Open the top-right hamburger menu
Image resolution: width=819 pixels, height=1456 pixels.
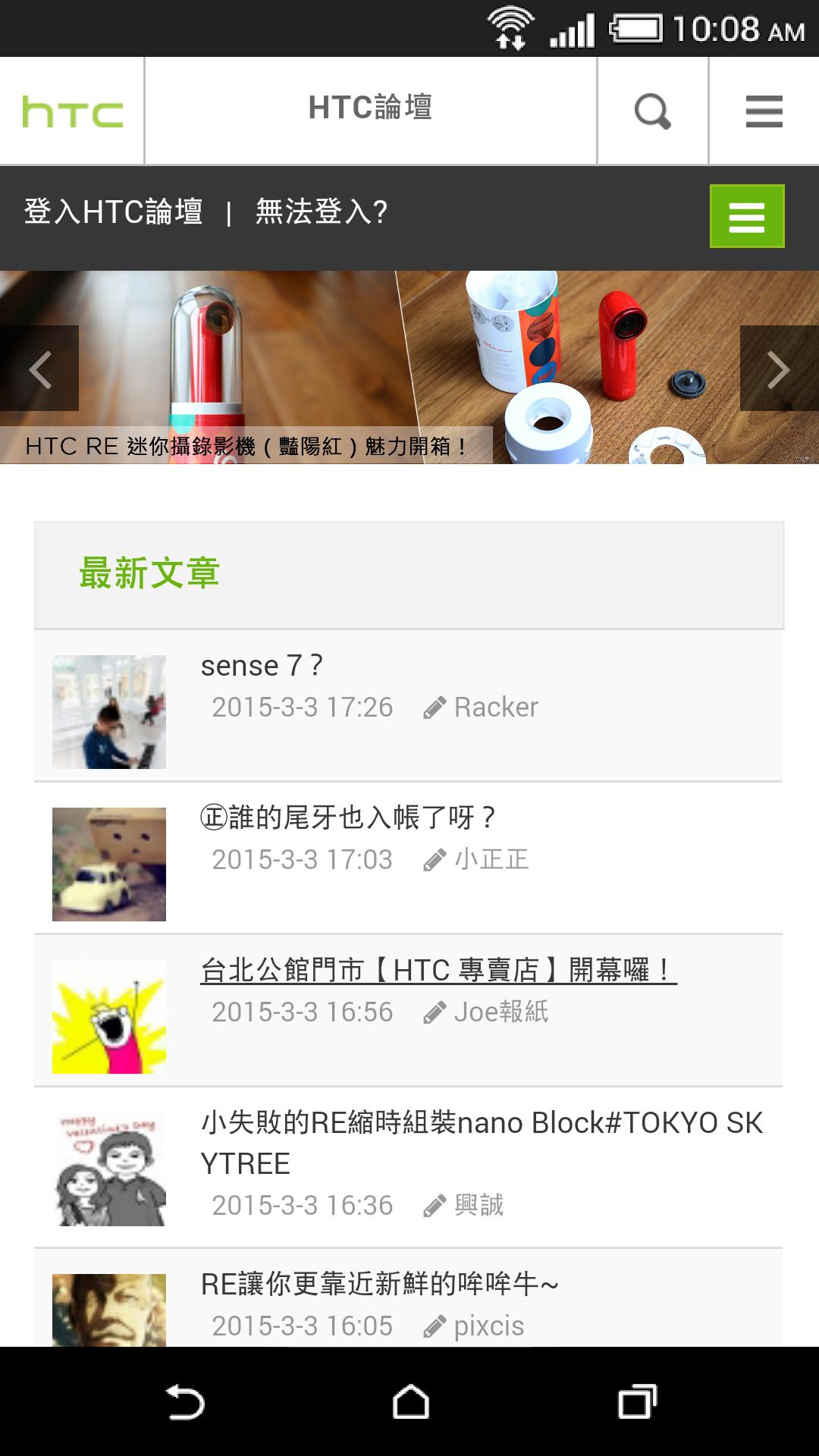(x=764, y=109)
